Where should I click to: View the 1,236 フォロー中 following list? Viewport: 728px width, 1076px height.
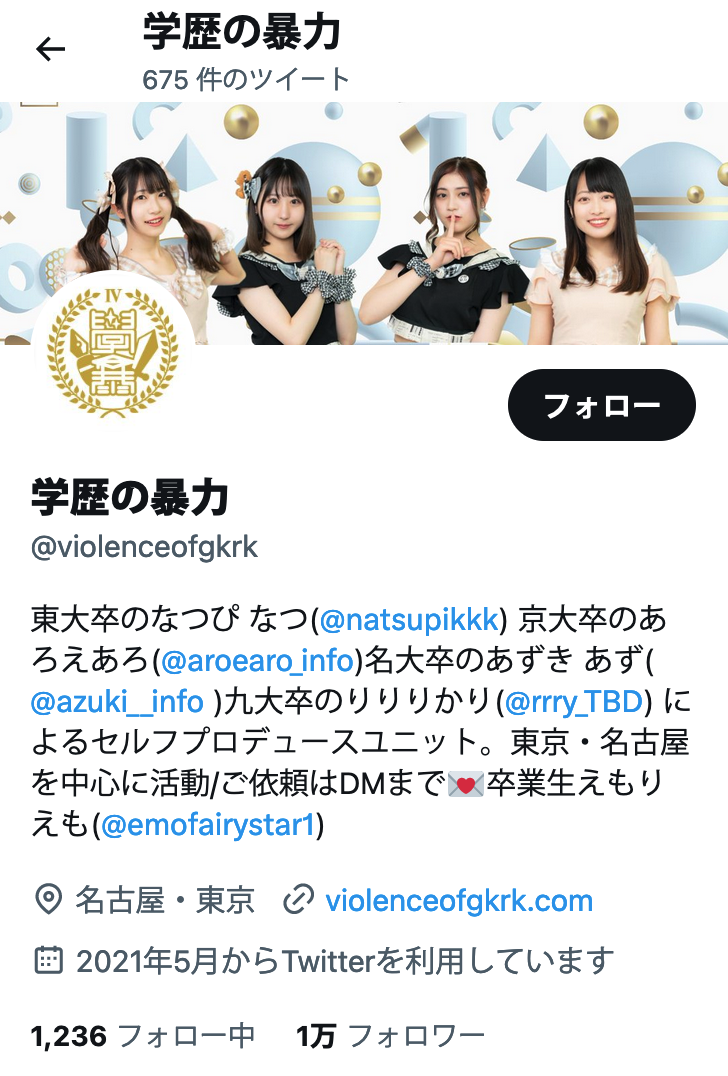click(x=143, y=1036)
